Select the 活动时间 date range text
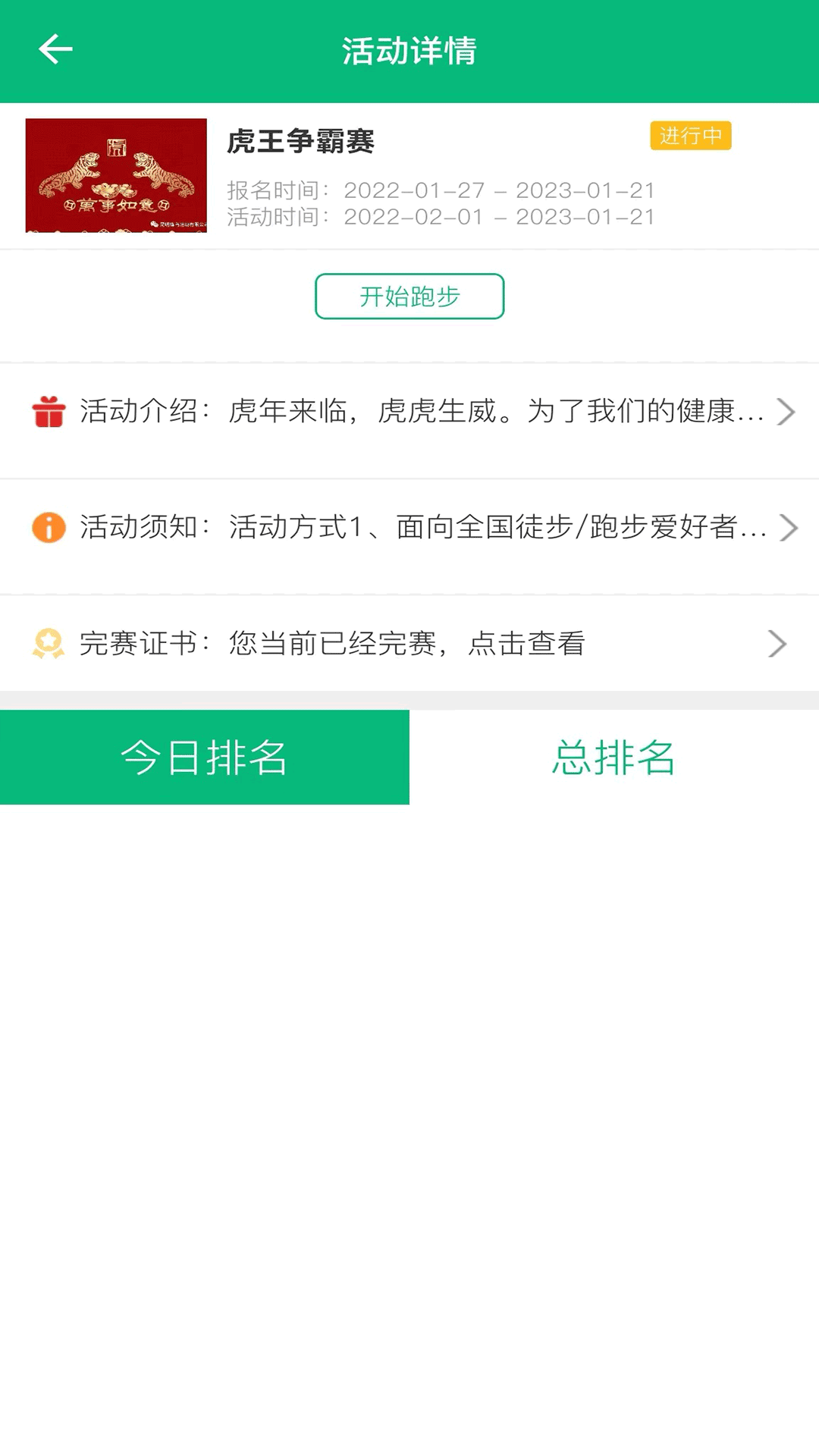This screenshot has width=819, height=1456. (x=438, y=218)
